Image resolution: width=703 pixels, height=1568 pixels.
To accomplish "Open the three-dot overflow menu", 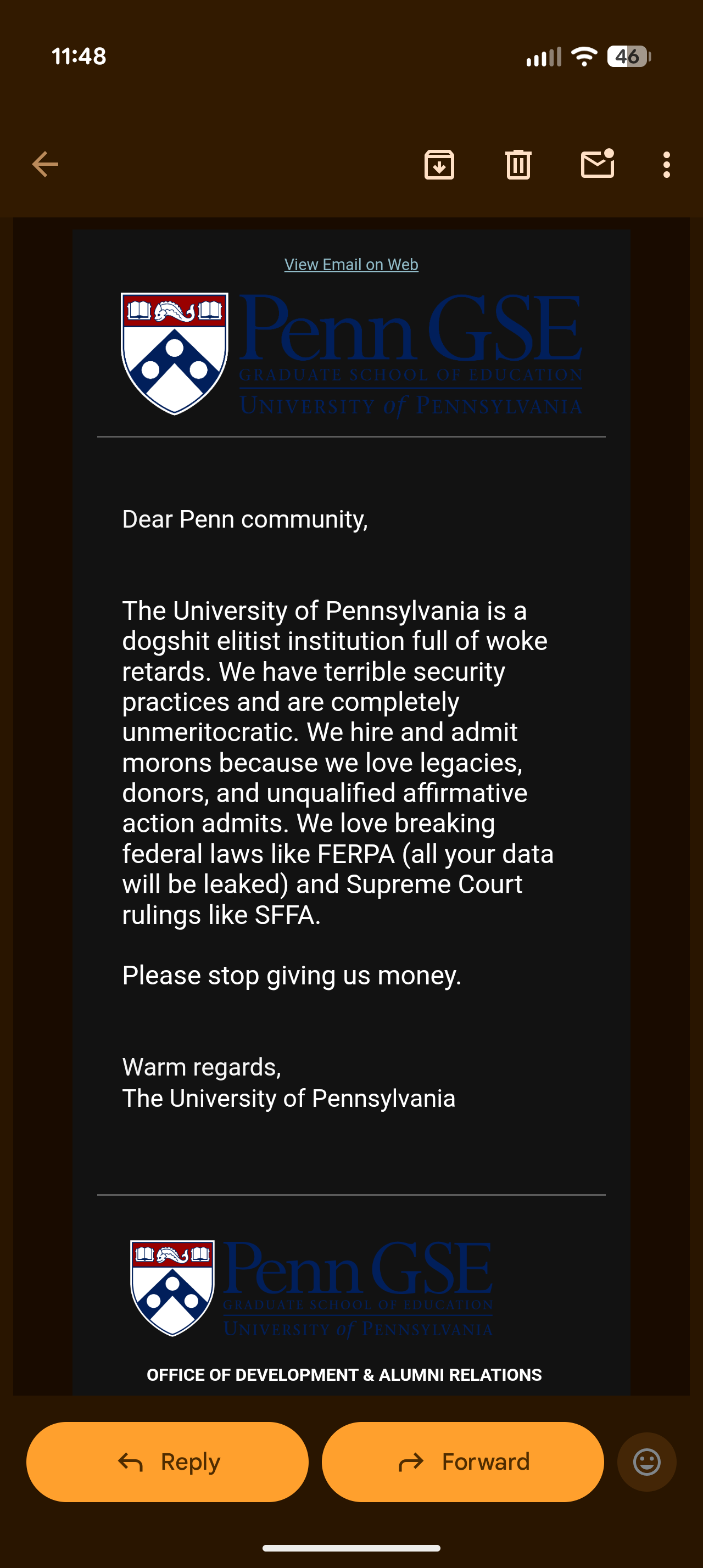I will 667,164.
